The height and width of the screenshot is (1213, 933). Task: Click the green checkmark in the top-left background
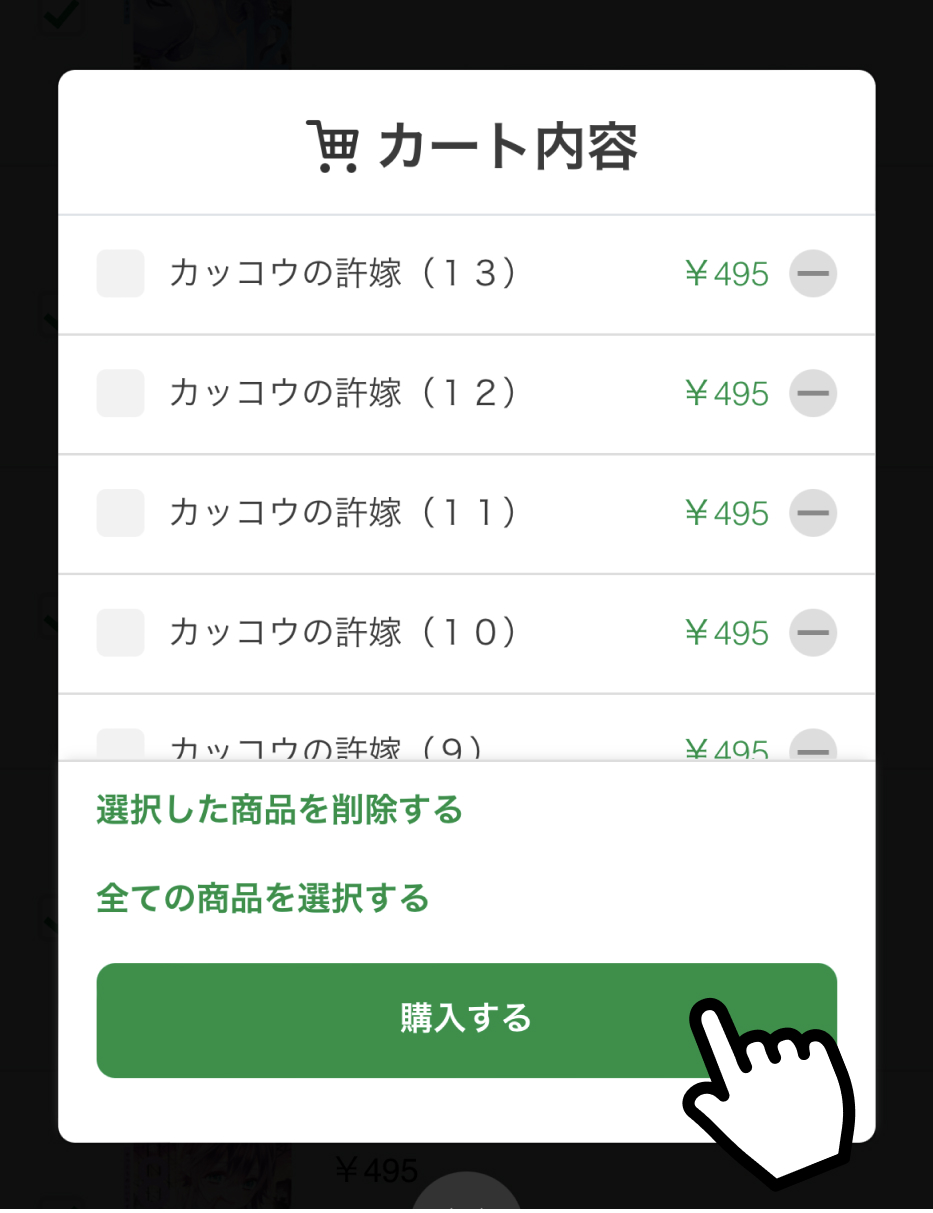click(58, 15)
